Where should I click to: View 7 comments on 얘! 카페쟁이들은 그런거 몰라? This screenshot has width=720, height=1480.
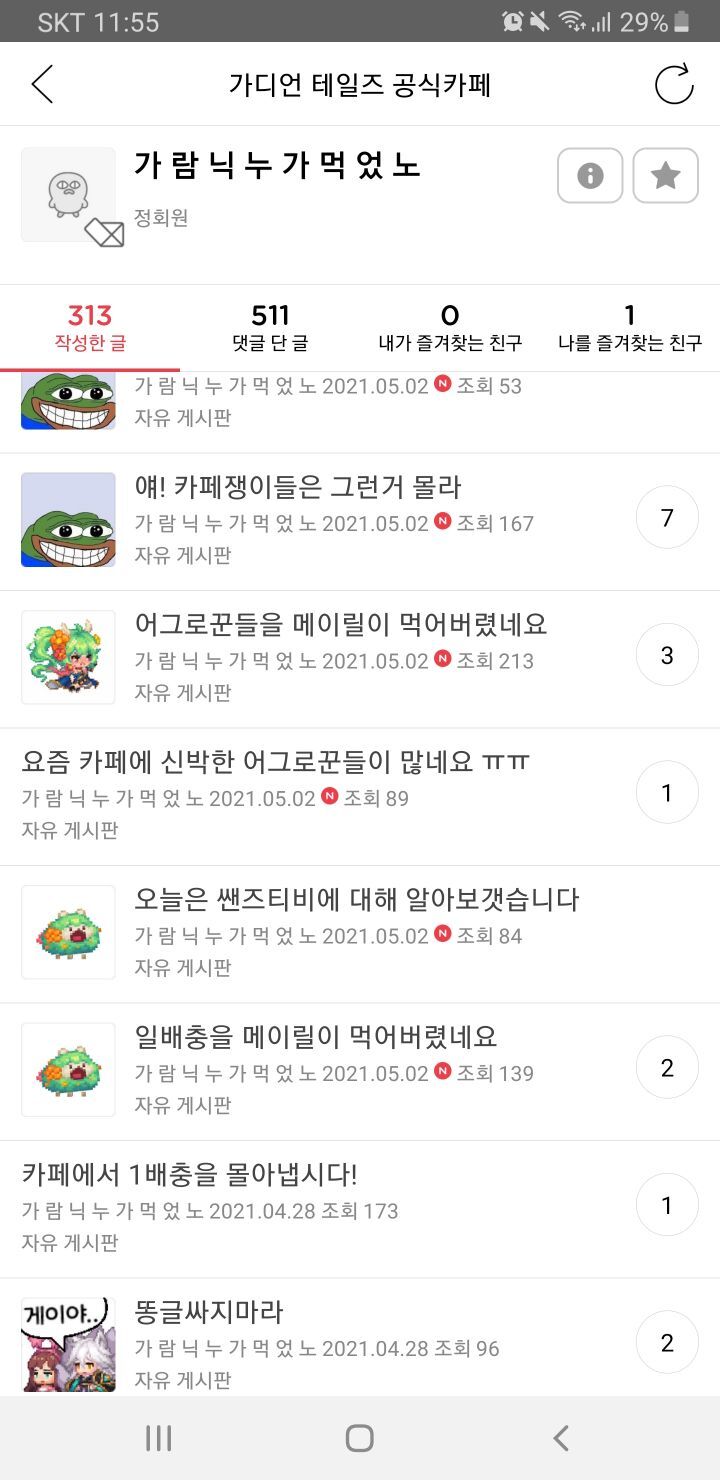click(667, 518)
